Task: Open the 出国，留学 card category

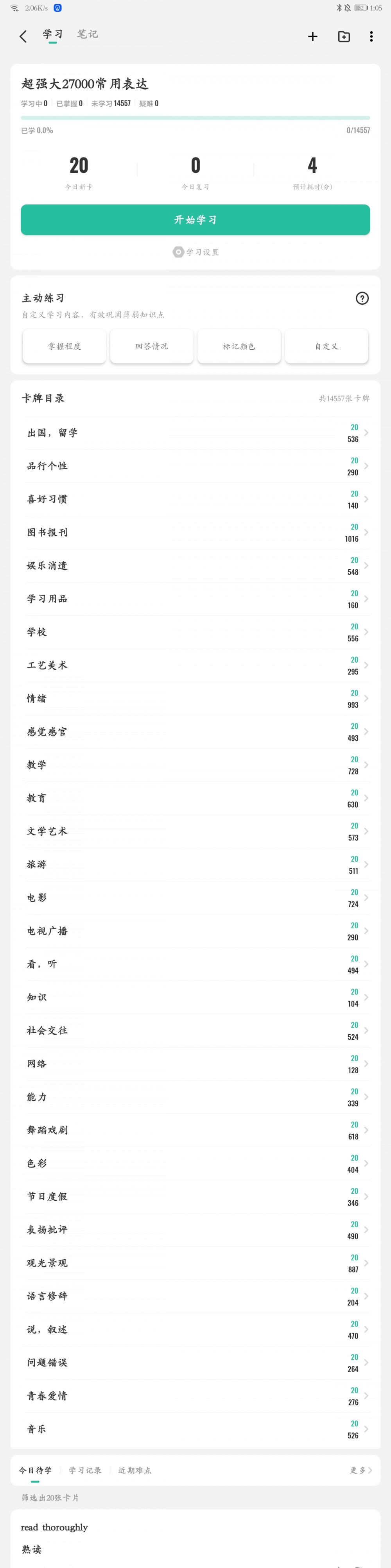Action: click(x=195, y=433)
